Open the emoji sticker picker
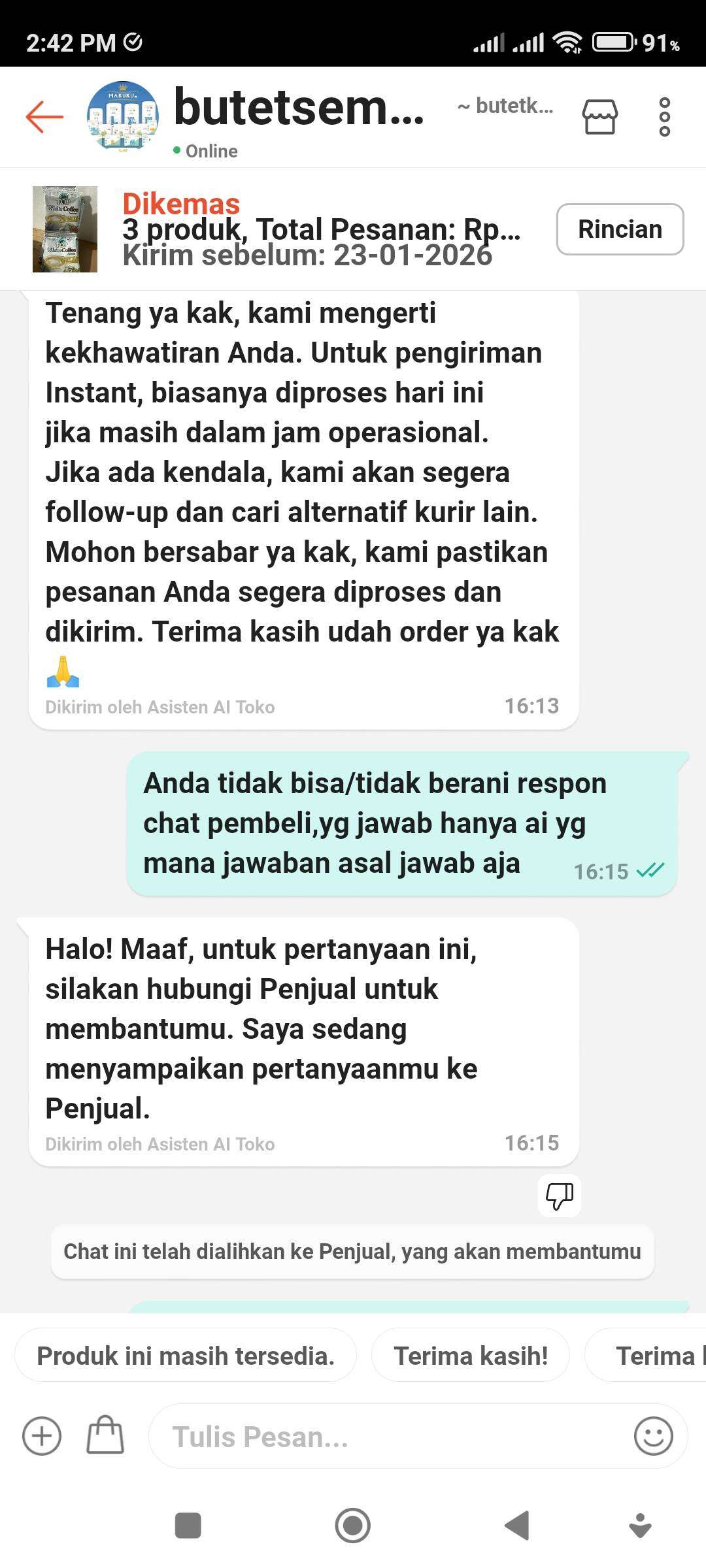 pyautogui.click(x=653, y=1437)
